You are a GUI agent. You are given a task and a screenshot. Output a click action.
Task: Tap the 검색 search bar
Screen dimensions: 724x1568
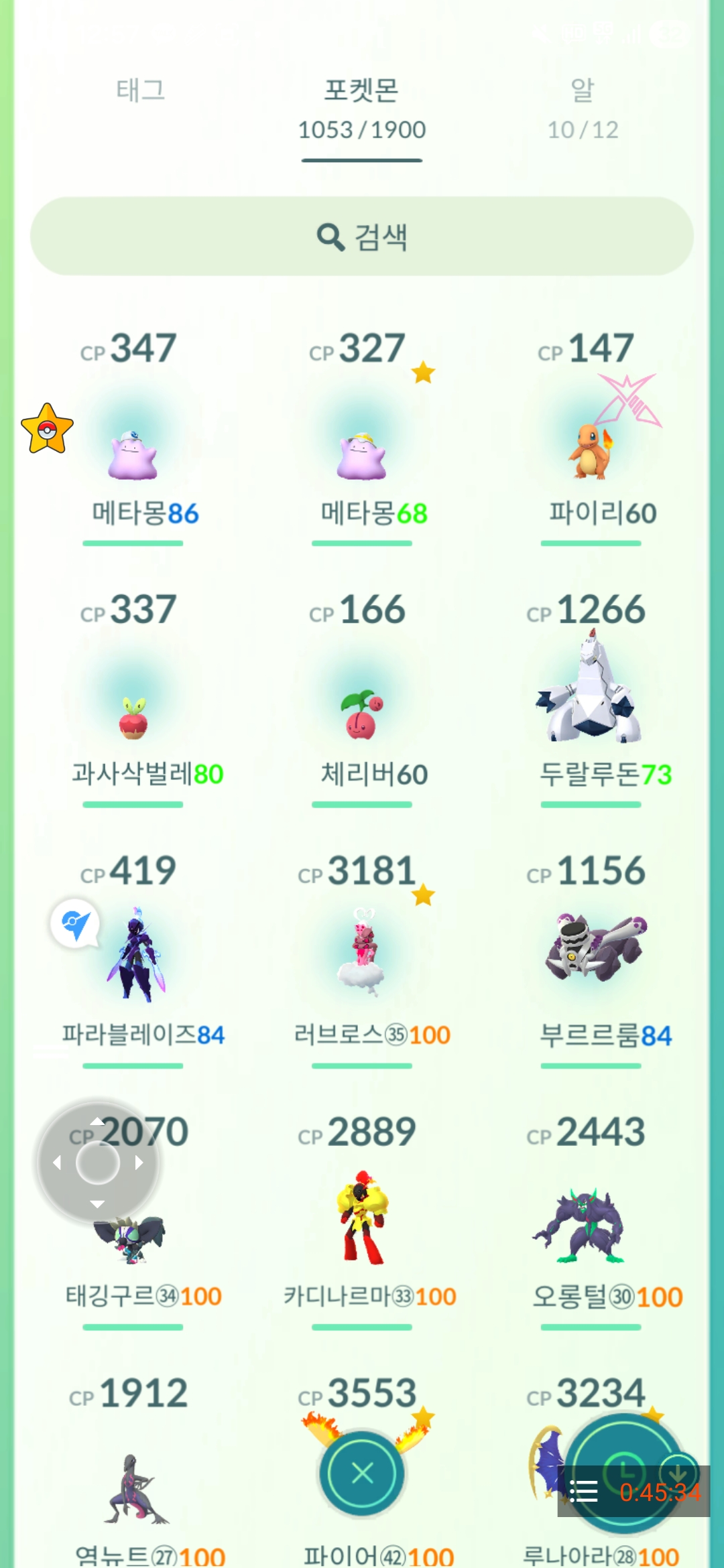pyautogui.click(x=362, y=237)
